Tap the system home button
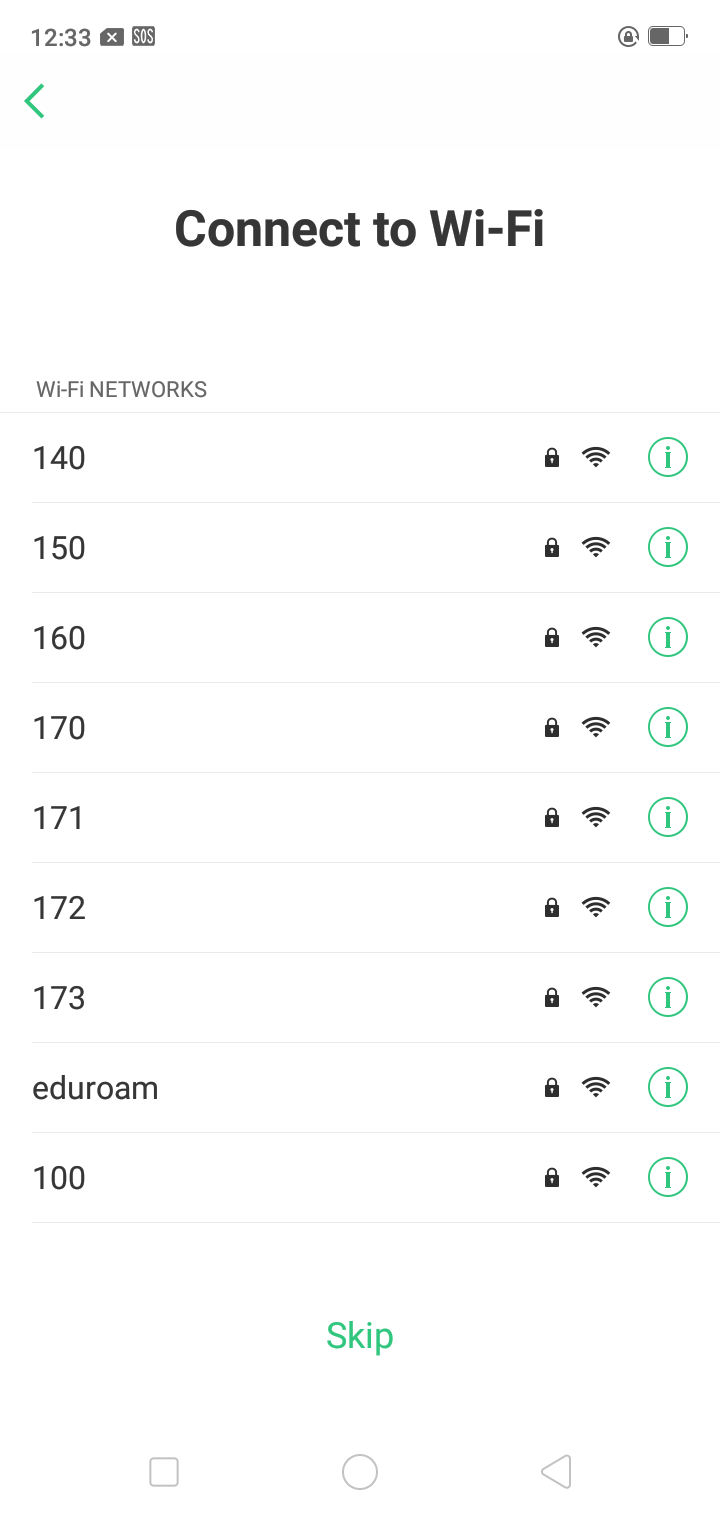The width and height of the screenshot is (720, 1520). pos(360,1472)
